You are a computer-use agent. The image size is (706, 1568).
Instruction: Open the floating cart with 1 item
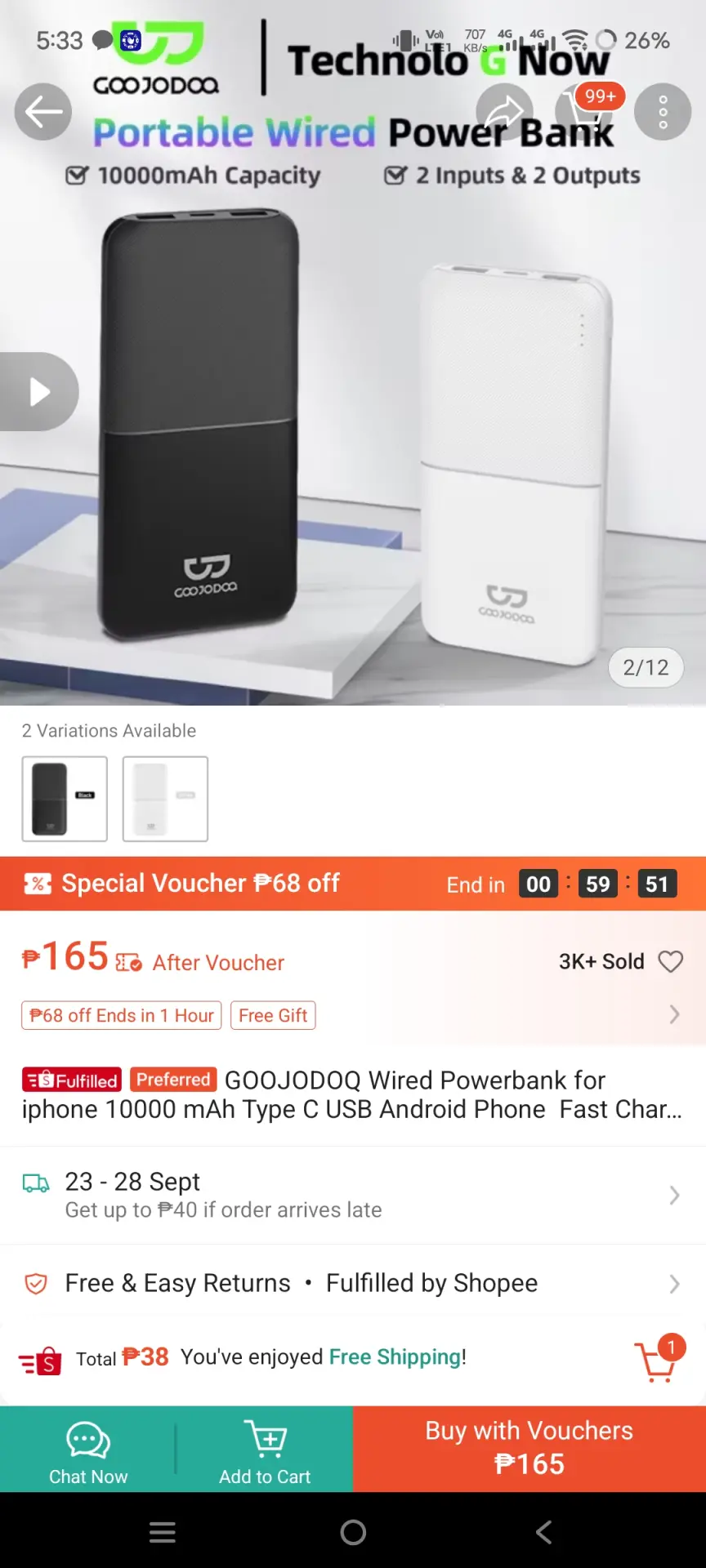tap(659, 1359)
